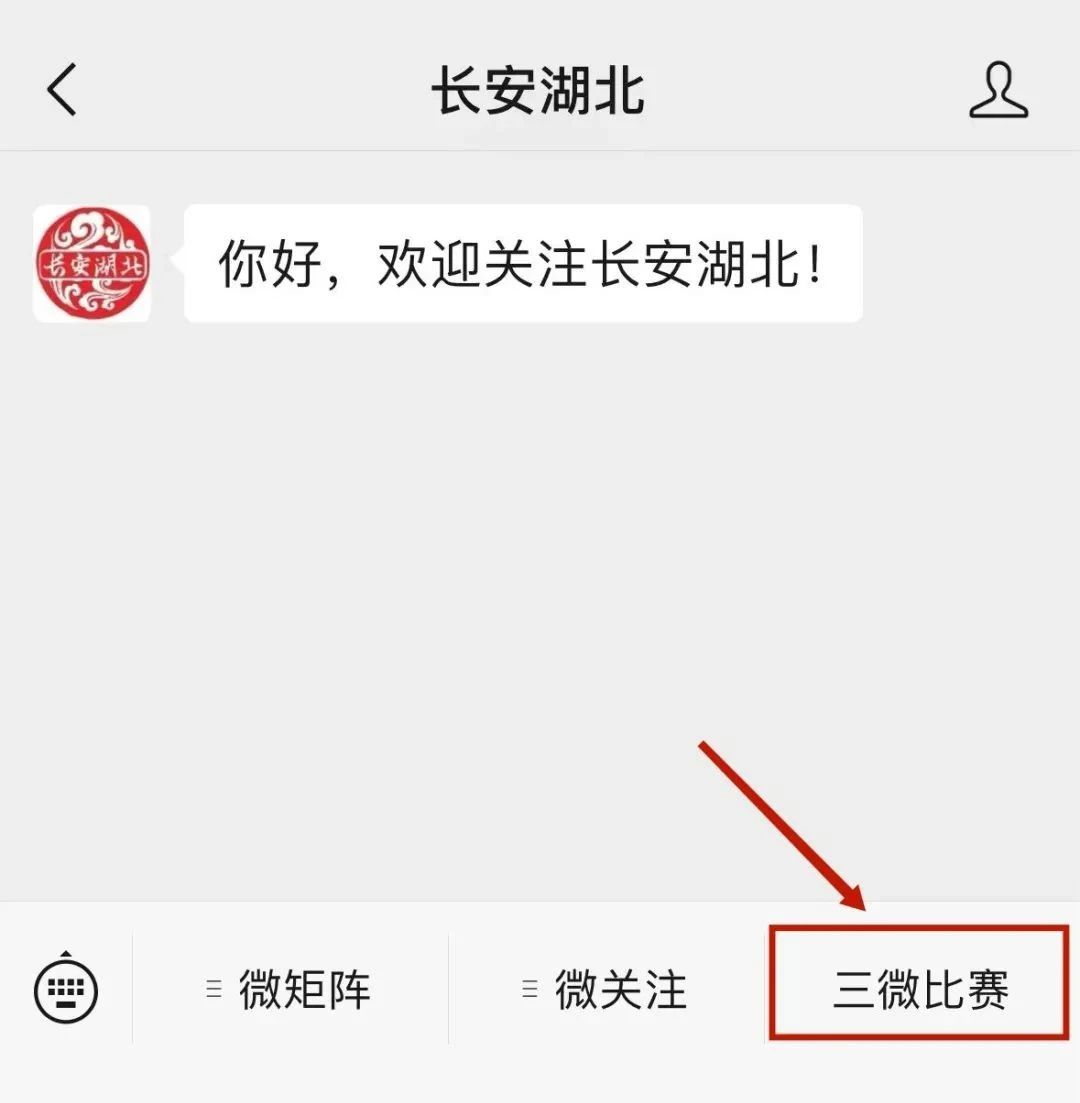The image size is (1080, 1103).
Task: Tap the 长安湖北 avatar in the chat
Action: pos(92,264)
